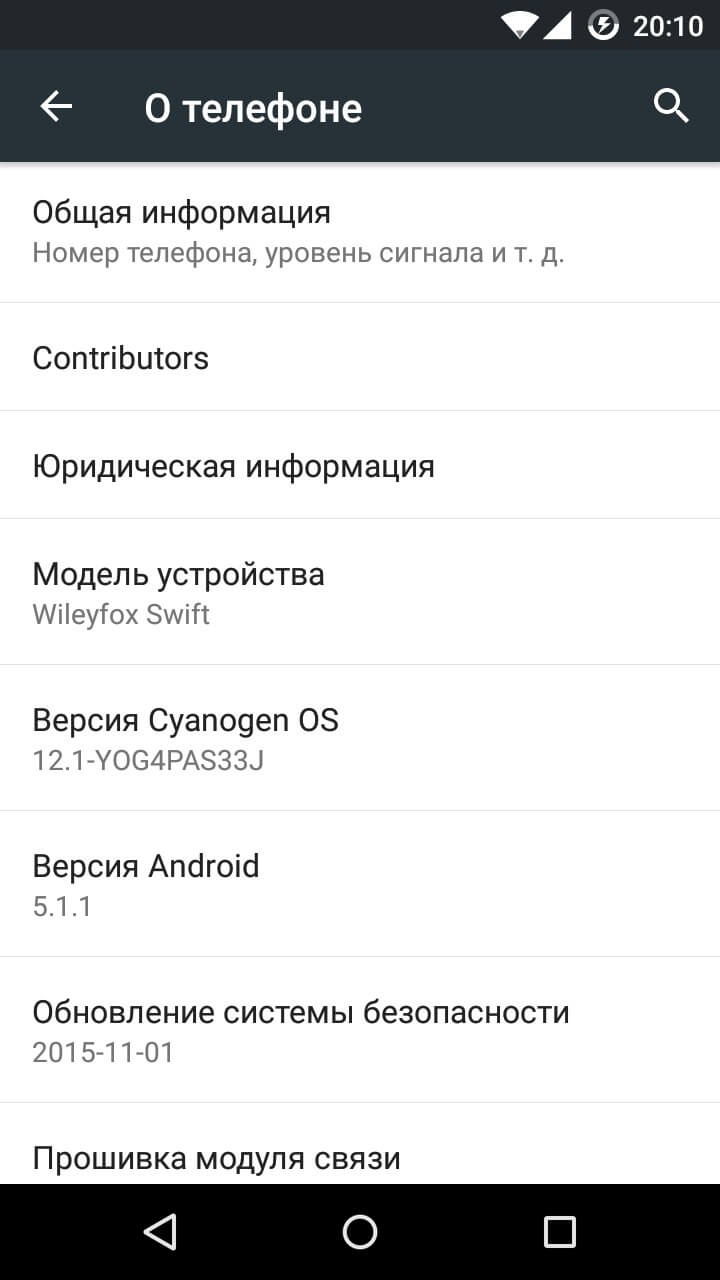
Task: Tap the 2015-11-01 security patch date
Action: [103, 1052]
